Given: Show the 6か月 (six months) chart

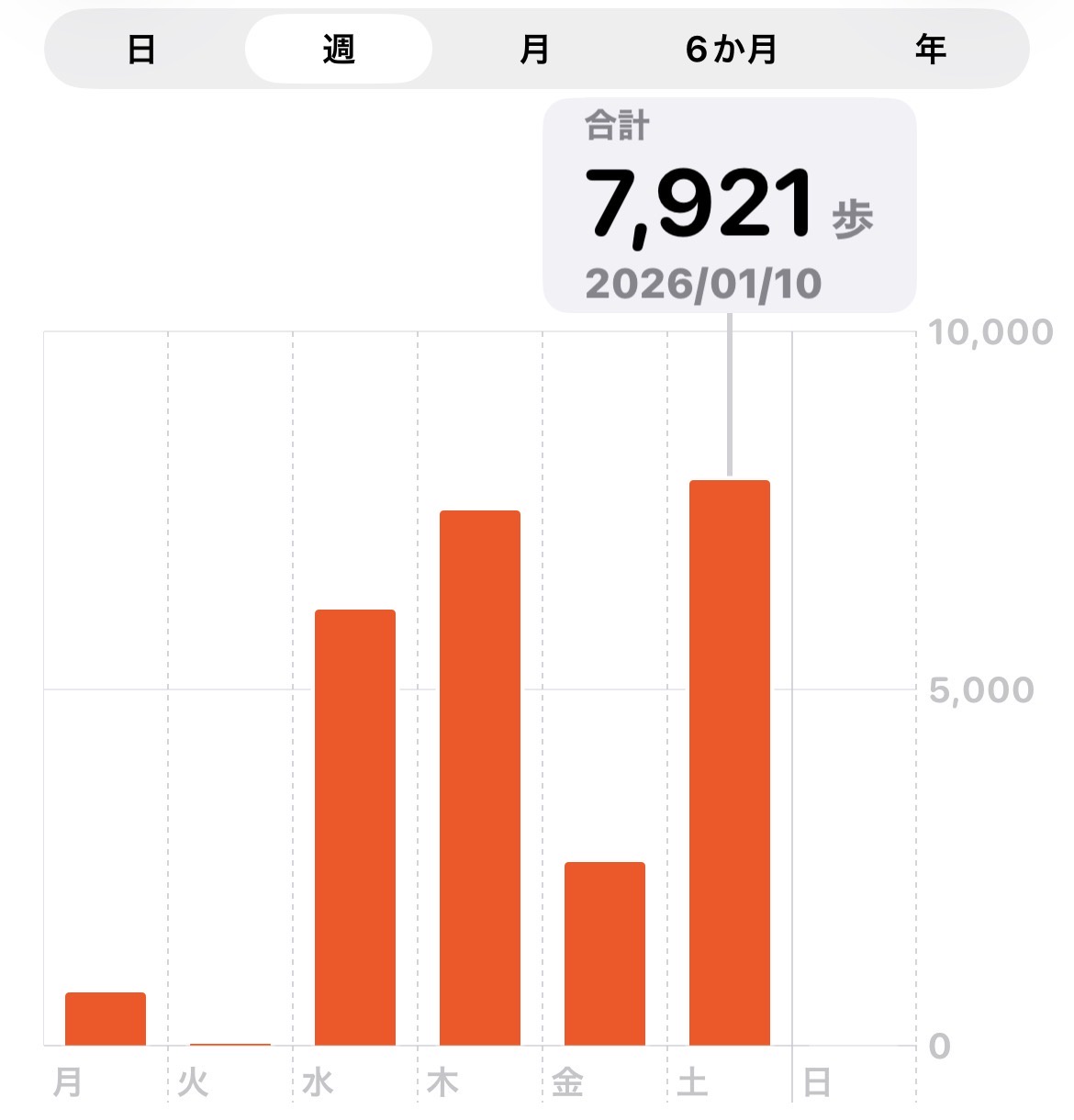Looking at the screenshot, I should coord(732,50).
